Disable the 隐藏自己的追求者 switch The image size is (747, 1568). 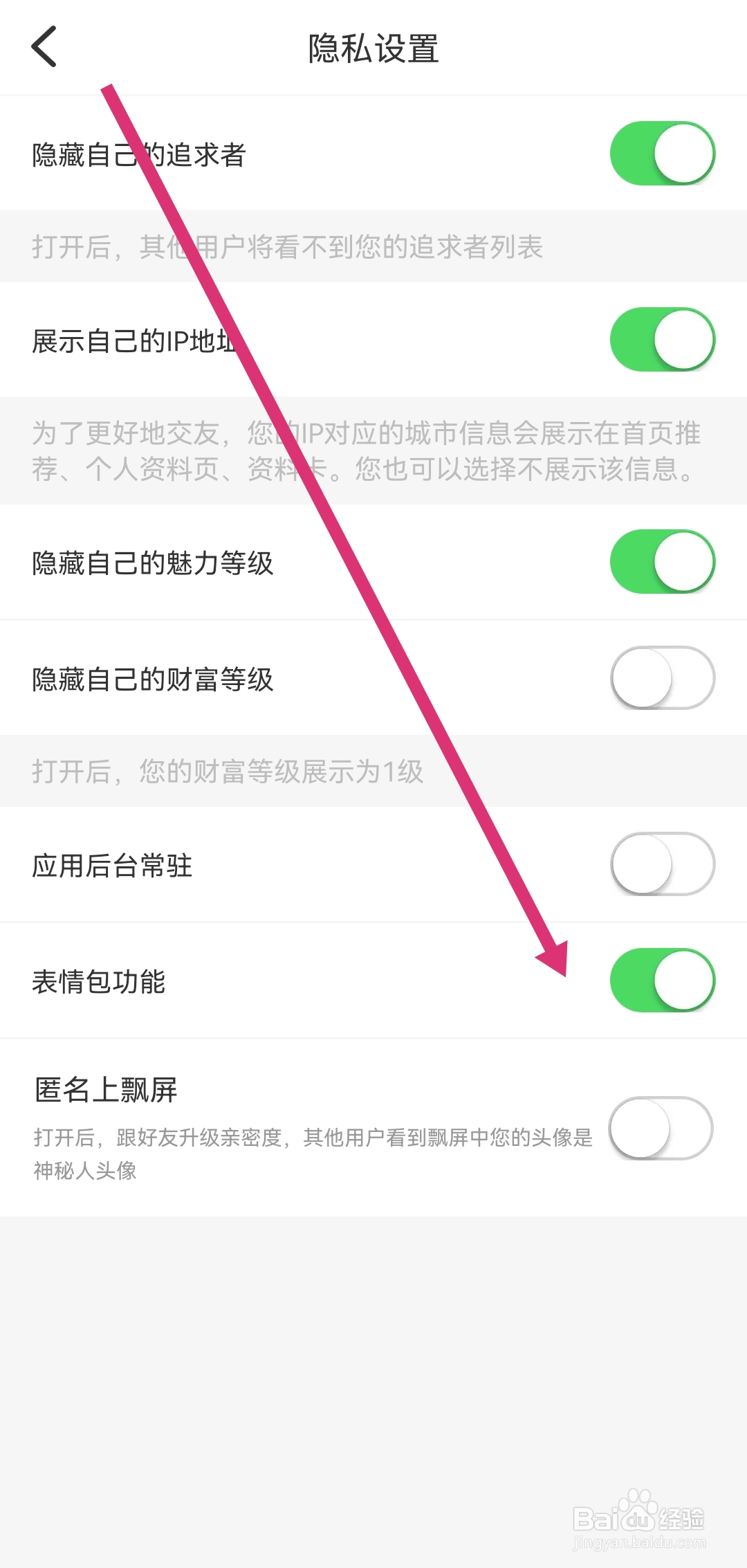[661, 152]
